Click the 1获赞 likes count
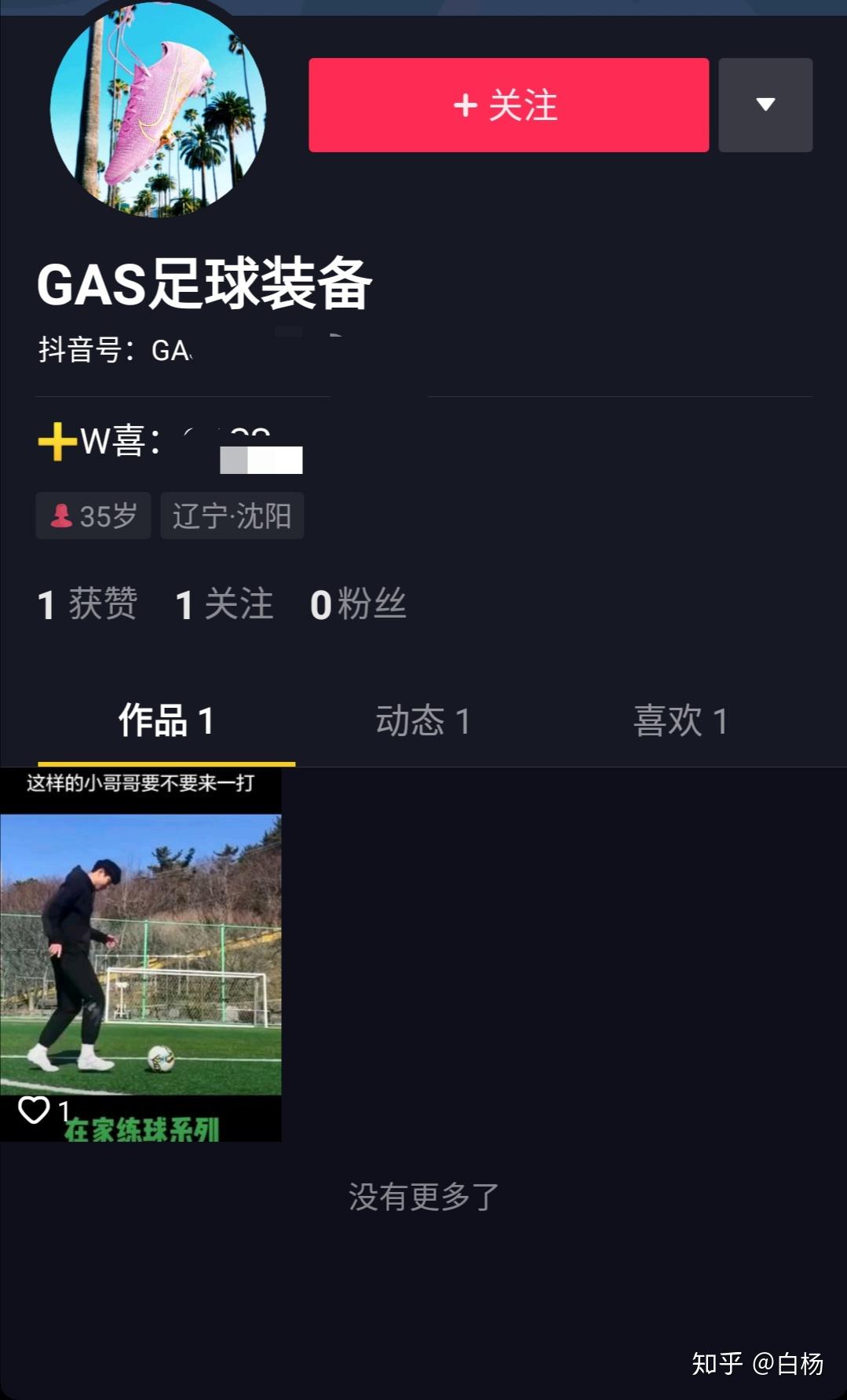 (88, 604)
